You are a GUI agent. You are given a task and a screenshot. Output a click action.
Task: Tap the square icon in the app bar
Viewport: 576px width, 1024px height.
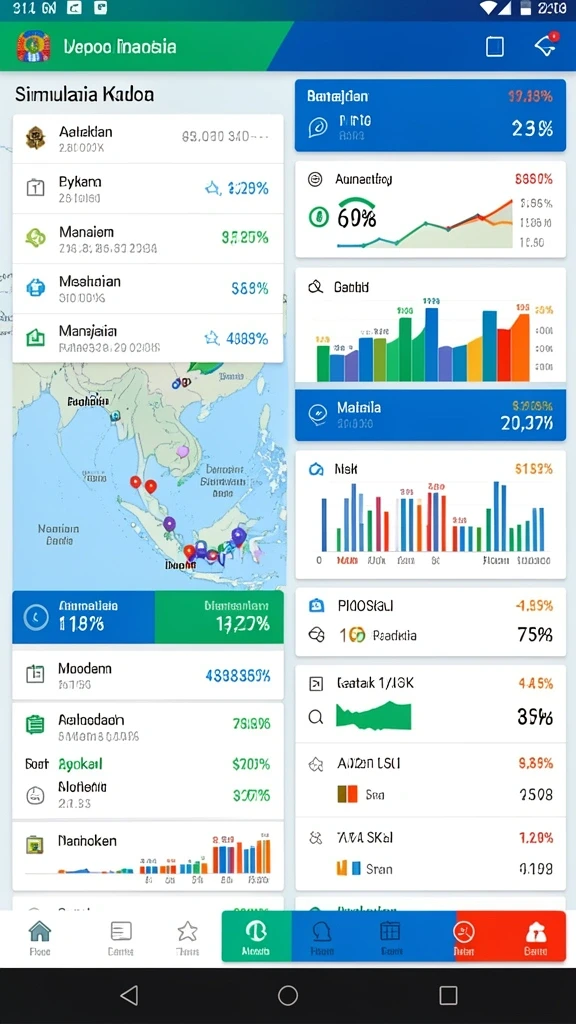point(494,46)
